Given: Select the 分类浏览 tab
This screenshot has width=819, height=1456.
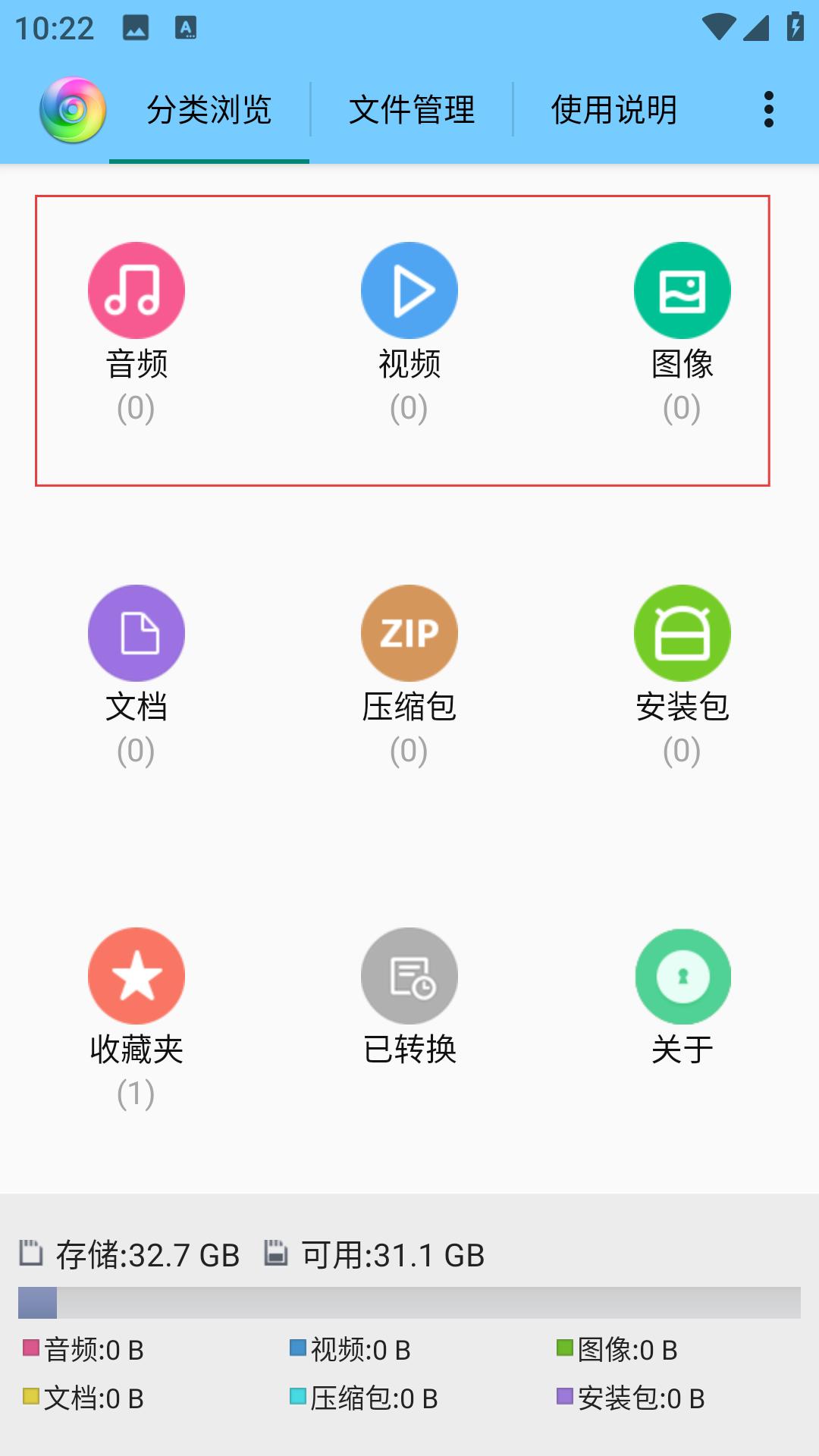Looking at the screenshot, I should 209,110.
